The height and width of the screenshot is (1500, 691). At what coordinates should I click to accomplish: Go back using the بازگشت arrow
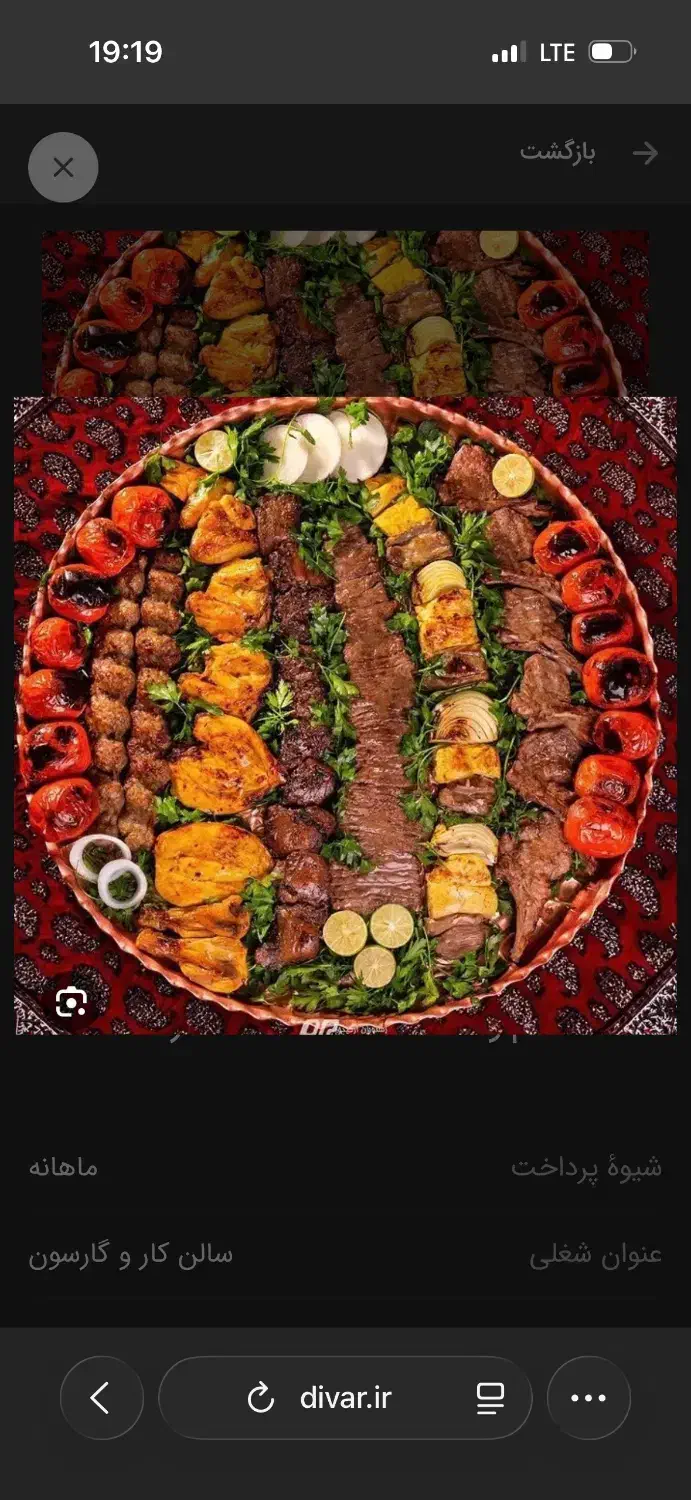tap(646, 153)
